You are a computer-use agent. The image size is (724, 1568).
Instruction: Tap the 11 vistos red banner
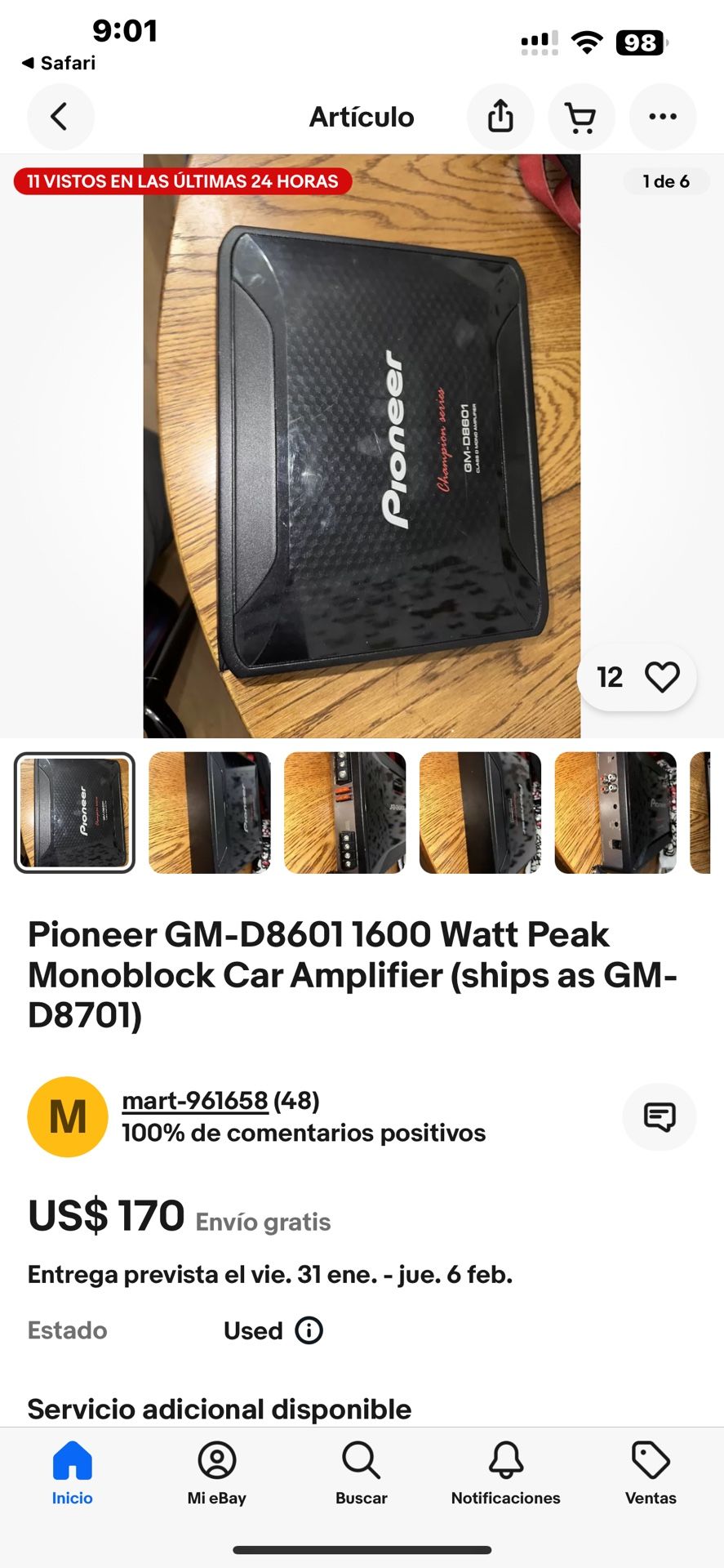pos(181,181)
